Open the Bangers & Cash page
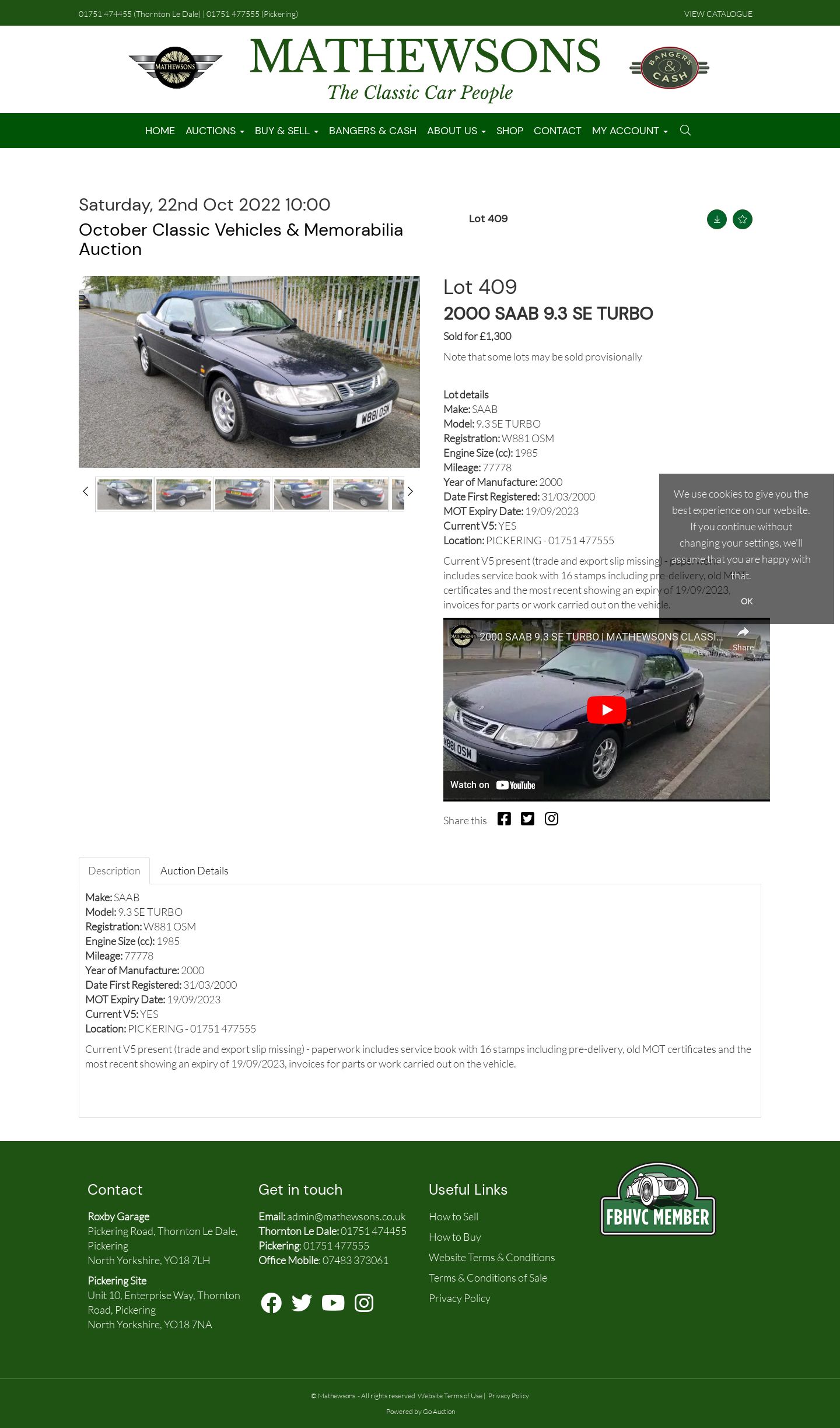 coord(373,131)
